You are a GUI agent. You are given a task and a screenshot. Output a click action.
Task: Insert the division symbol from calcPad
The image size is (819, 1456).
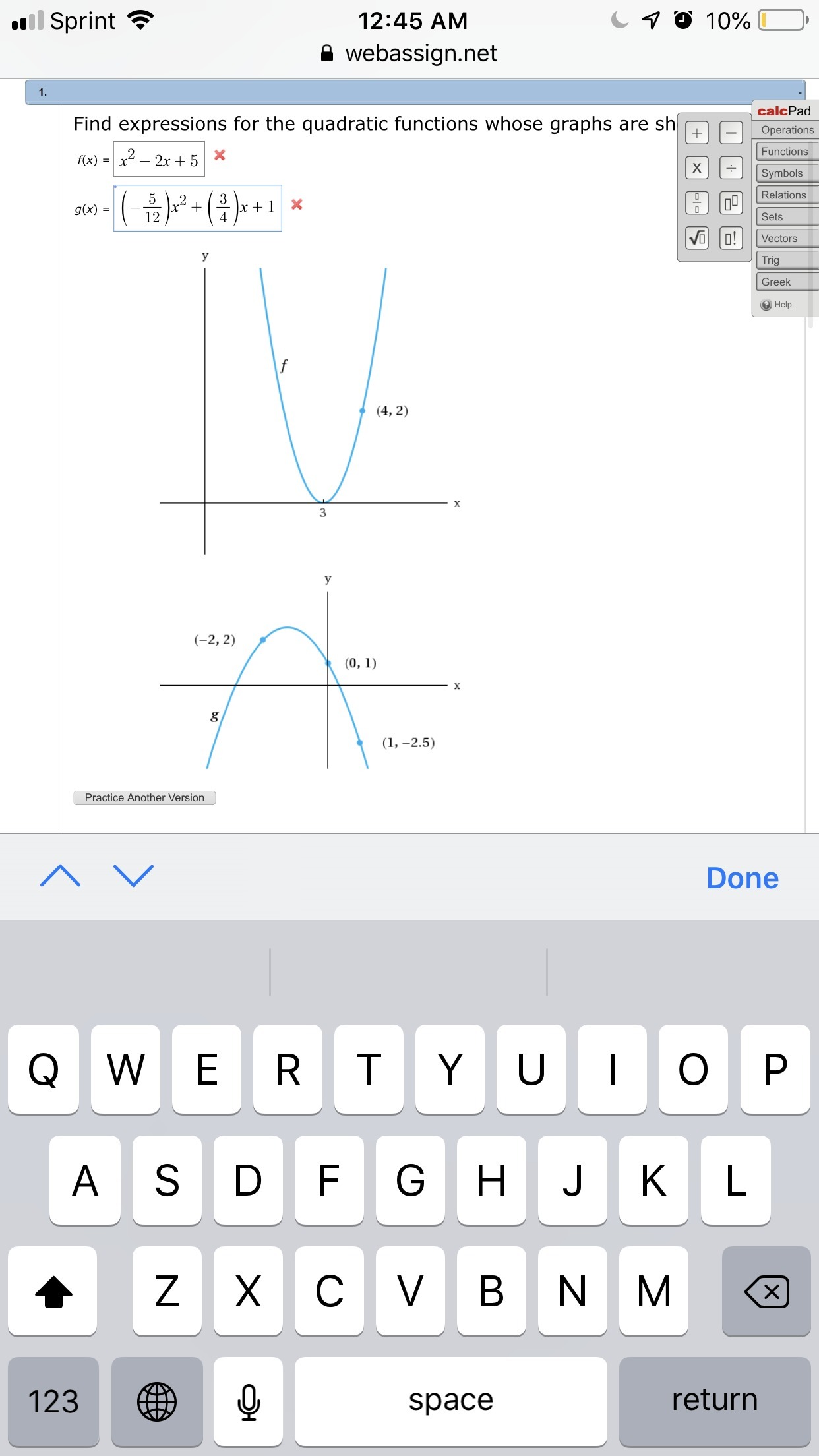(x=731, y=168)
